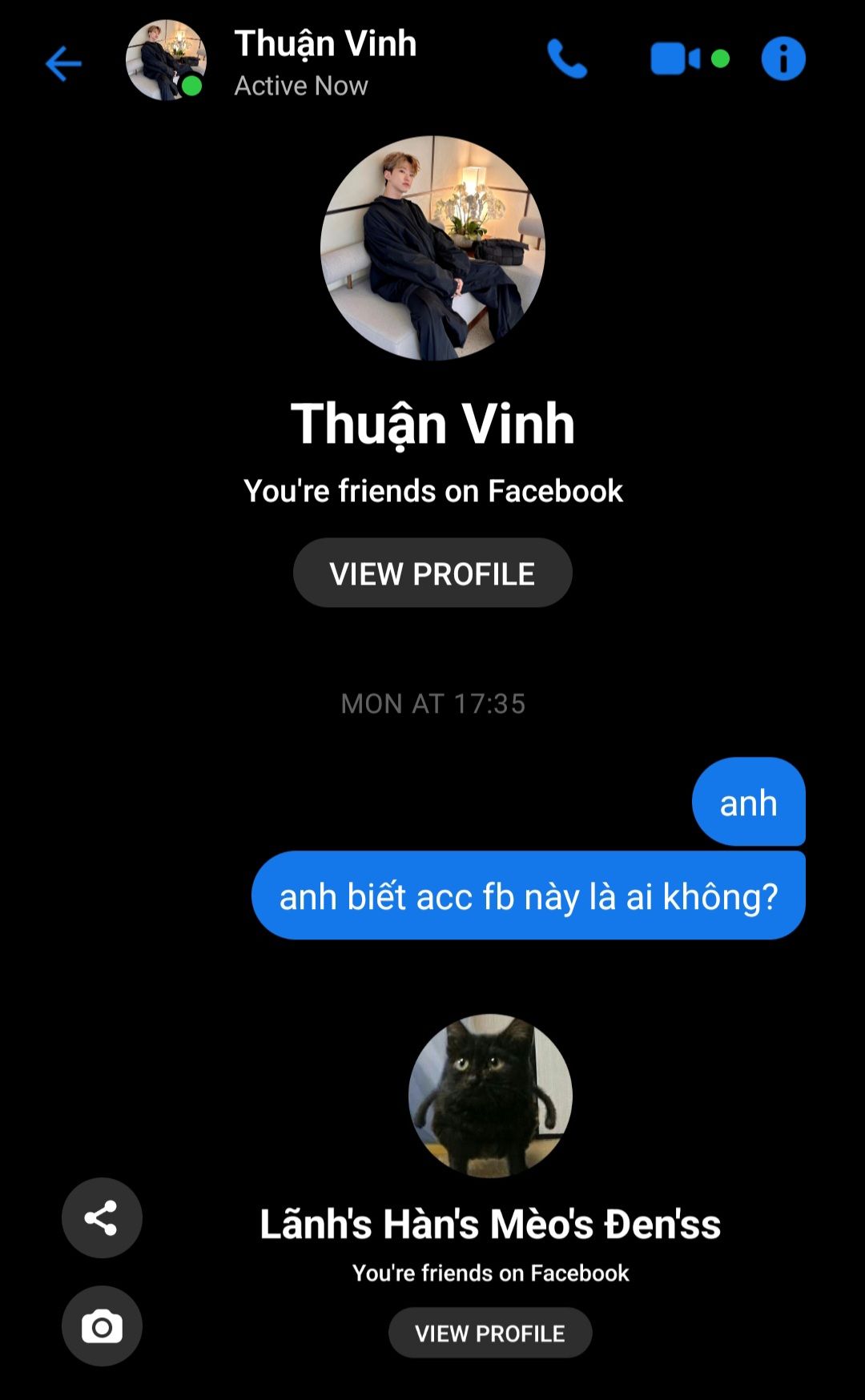This screenshot has width=865, height=1400.
Task: Open the black cat profile picture
Action: coord(490,1096)
